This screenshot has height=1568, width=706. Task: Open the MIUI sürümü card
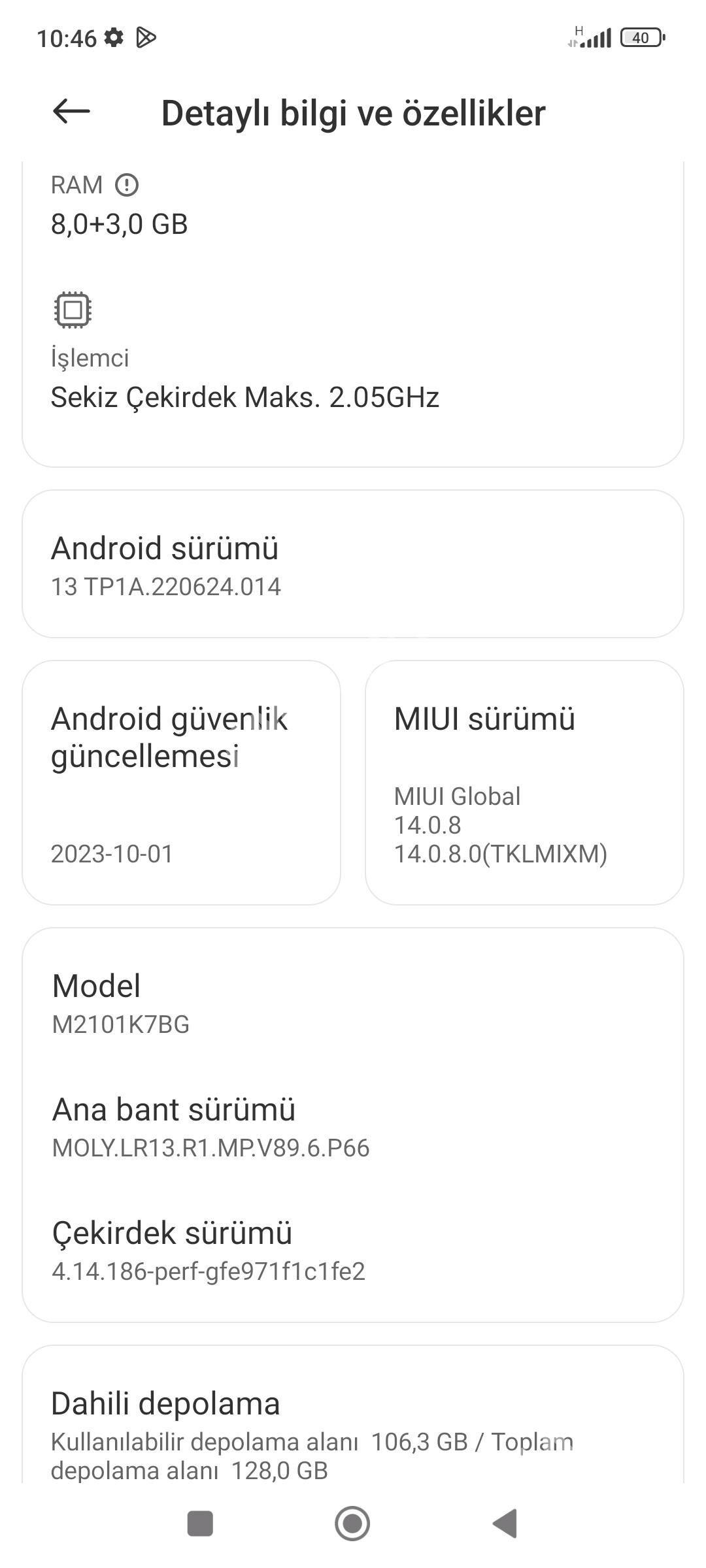tap(524, 783)
